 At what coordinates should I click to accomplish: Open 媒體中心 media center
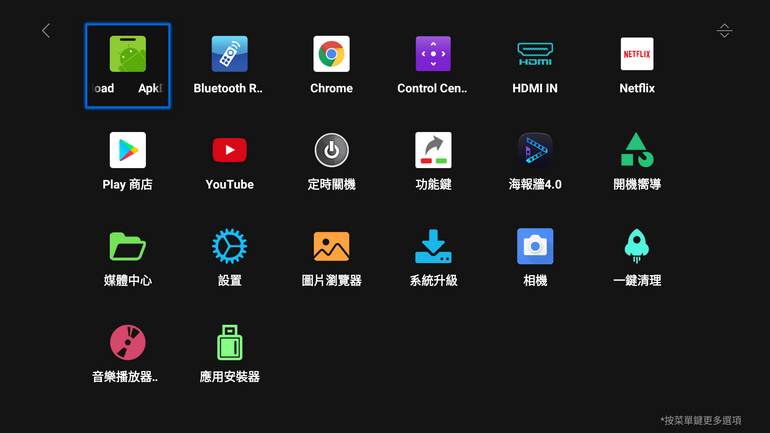pyautogui.click(x=128, y=246)
